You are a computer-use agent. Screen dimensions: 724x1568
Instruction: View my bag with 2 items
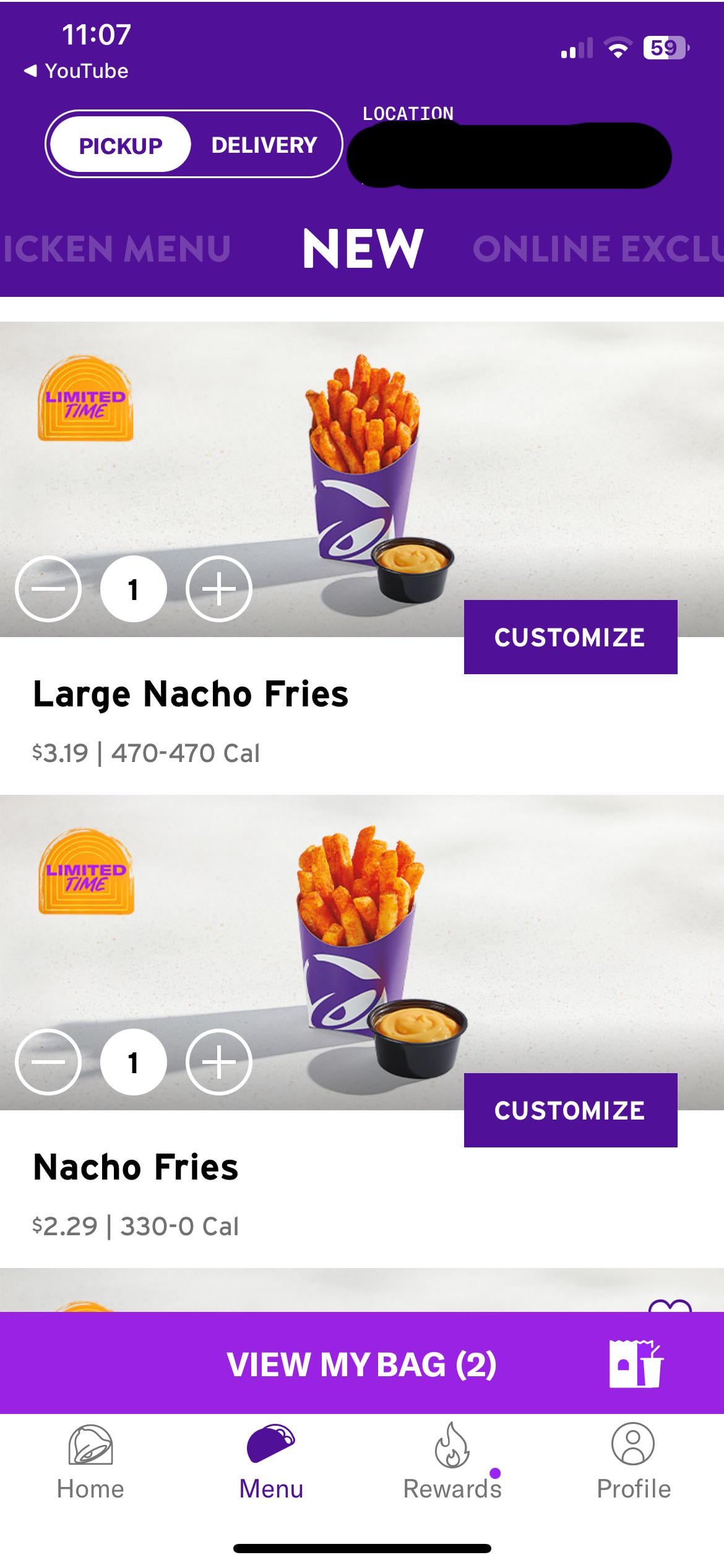point(361,1365)
